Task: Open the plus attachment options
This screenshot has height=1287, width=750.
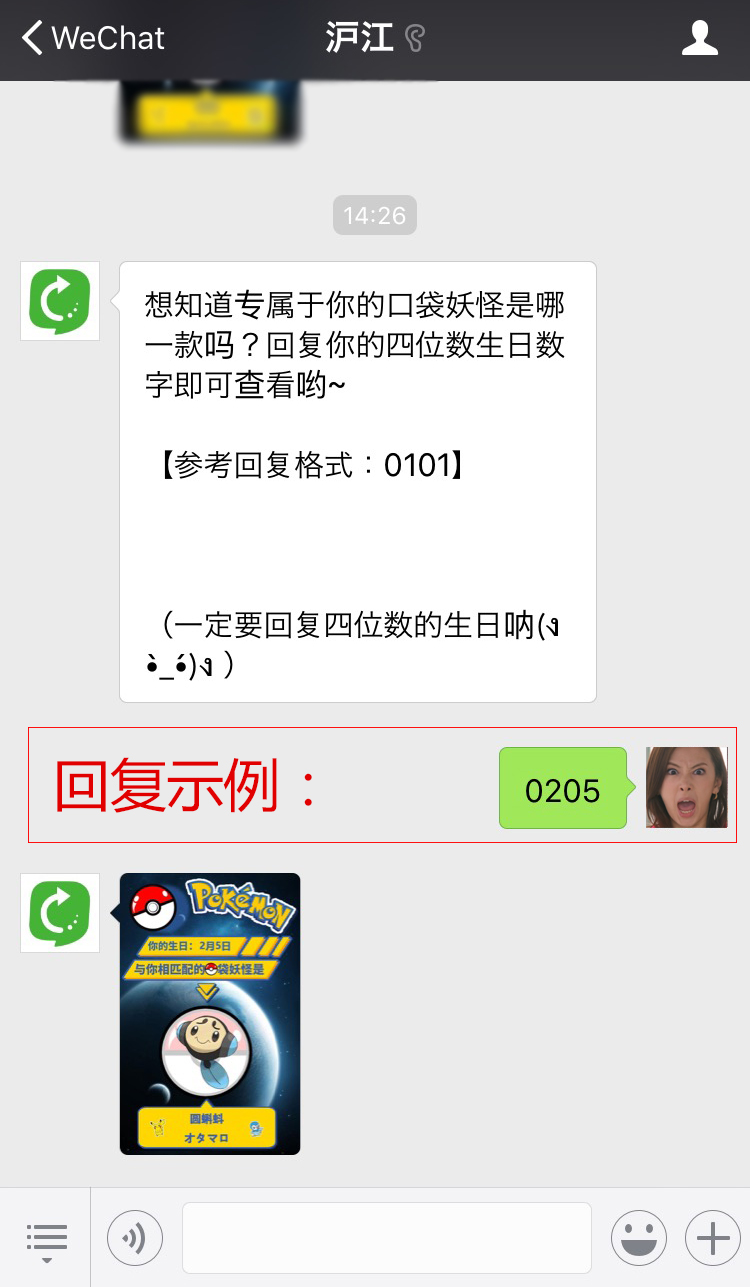Action: pyautogui.click(x=712, y=1238)
